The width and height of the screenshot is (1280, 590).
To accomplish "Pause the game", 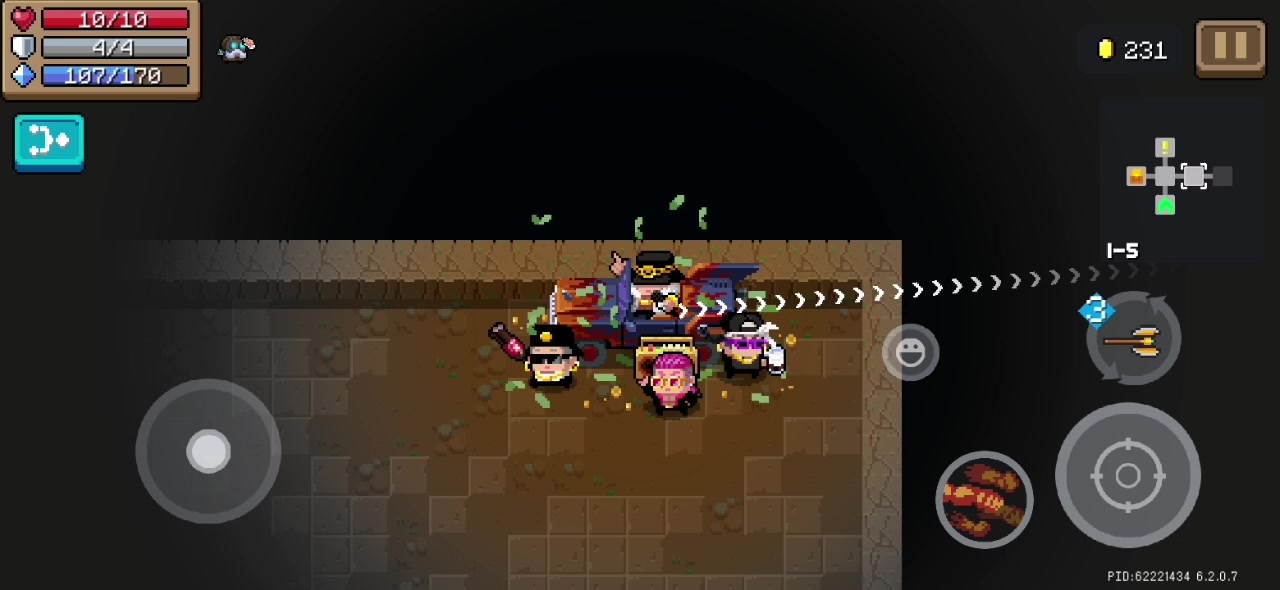I will coord(1230,47).
